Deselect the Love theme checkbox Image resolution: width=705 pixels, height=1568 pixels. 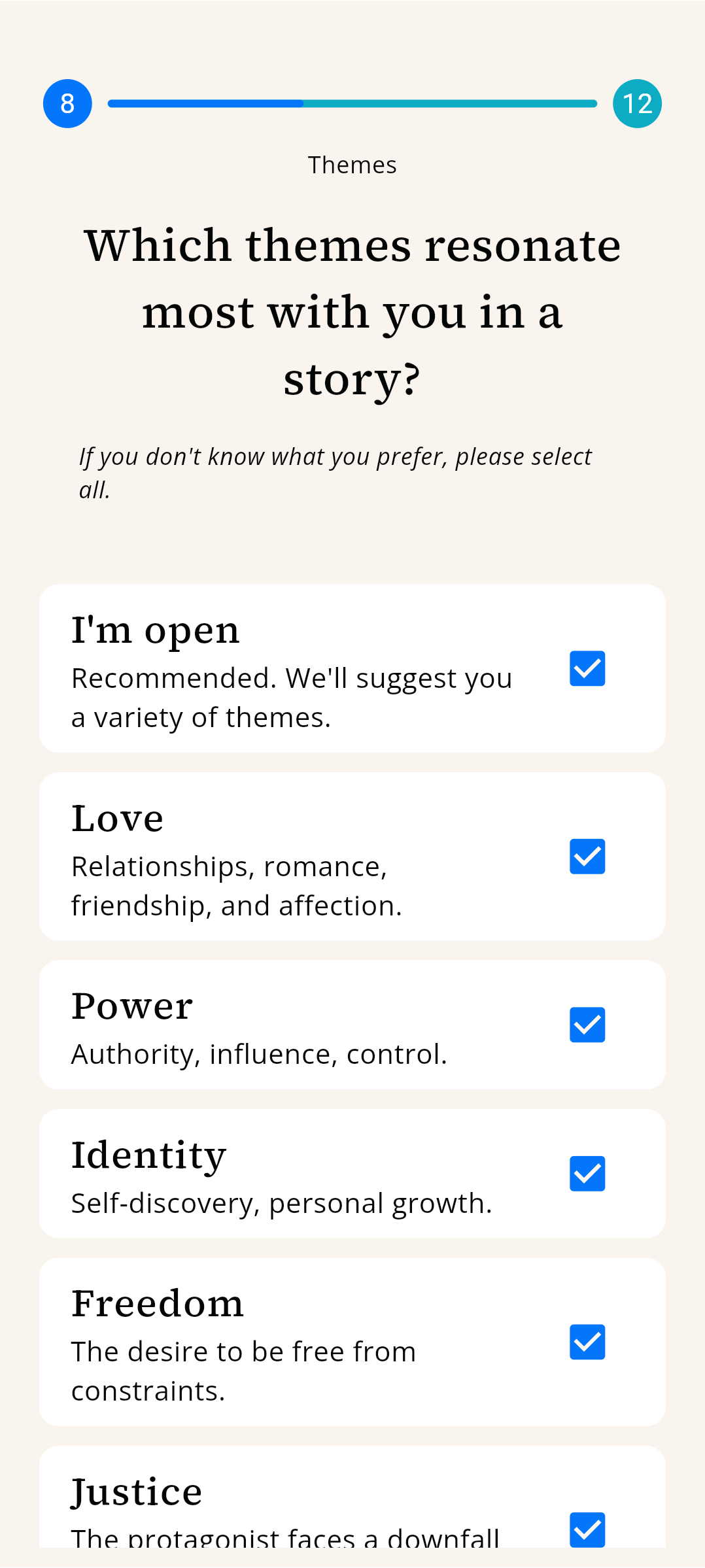coord(587,857)
